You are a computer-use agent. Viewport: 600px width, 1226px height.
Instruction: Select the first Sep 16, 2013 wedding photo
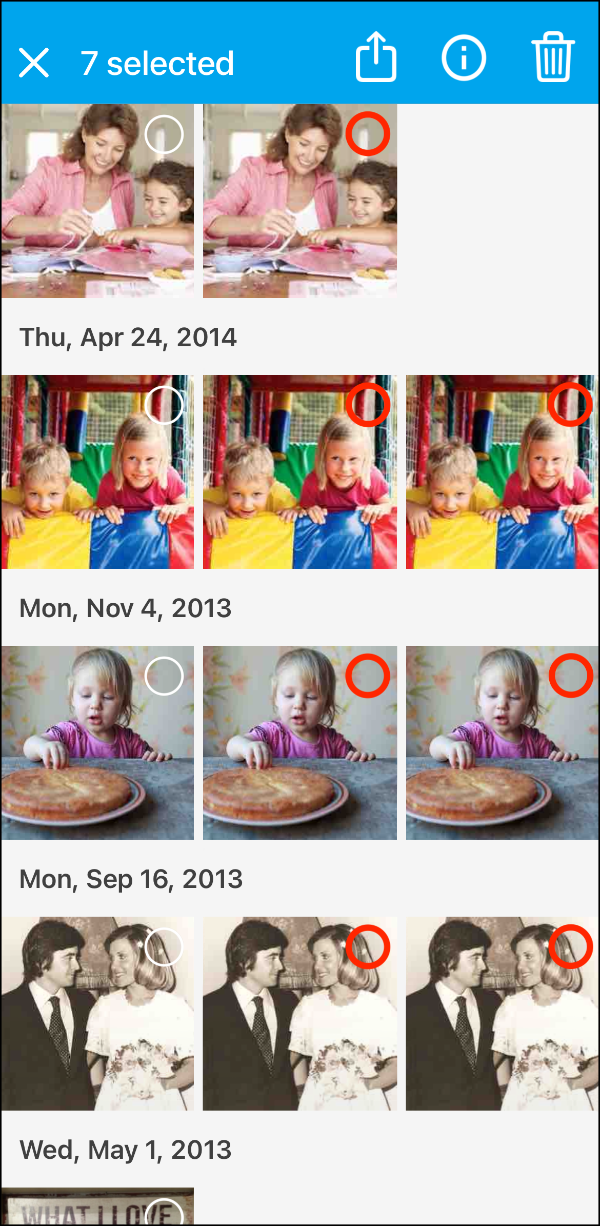164,947
